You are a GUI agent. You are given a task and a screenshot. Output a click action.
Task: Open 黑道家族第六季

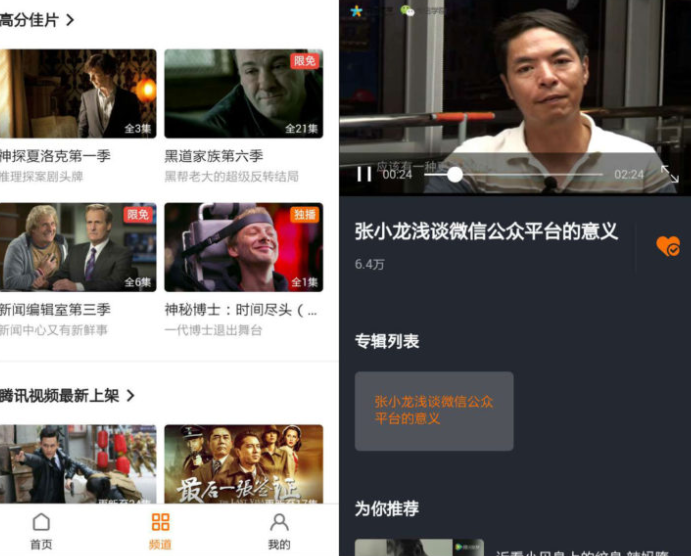pyautogui.click(x=243, y=94)
